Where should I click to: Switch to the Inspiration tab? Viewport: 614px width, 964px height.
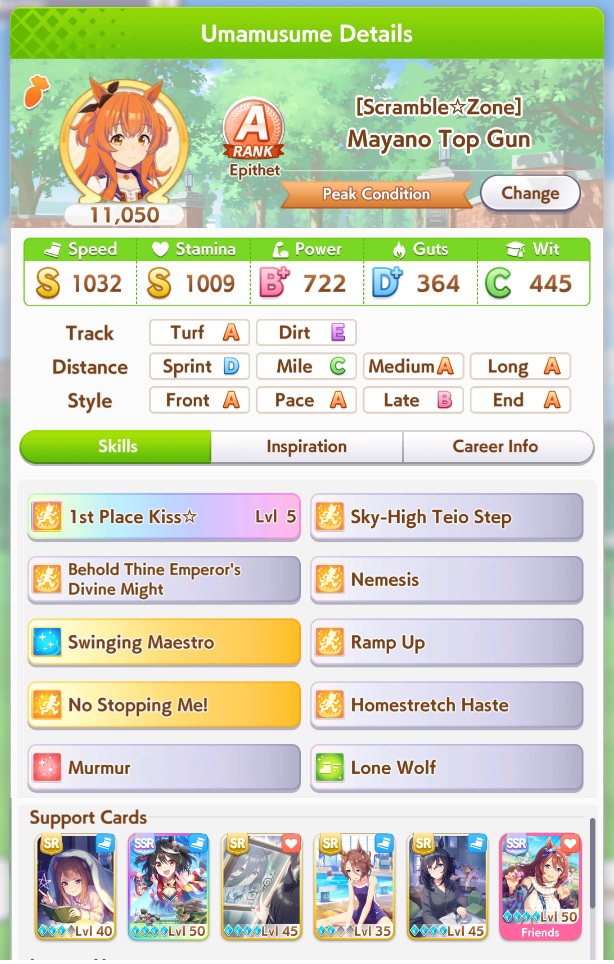[x=306, y=447]
